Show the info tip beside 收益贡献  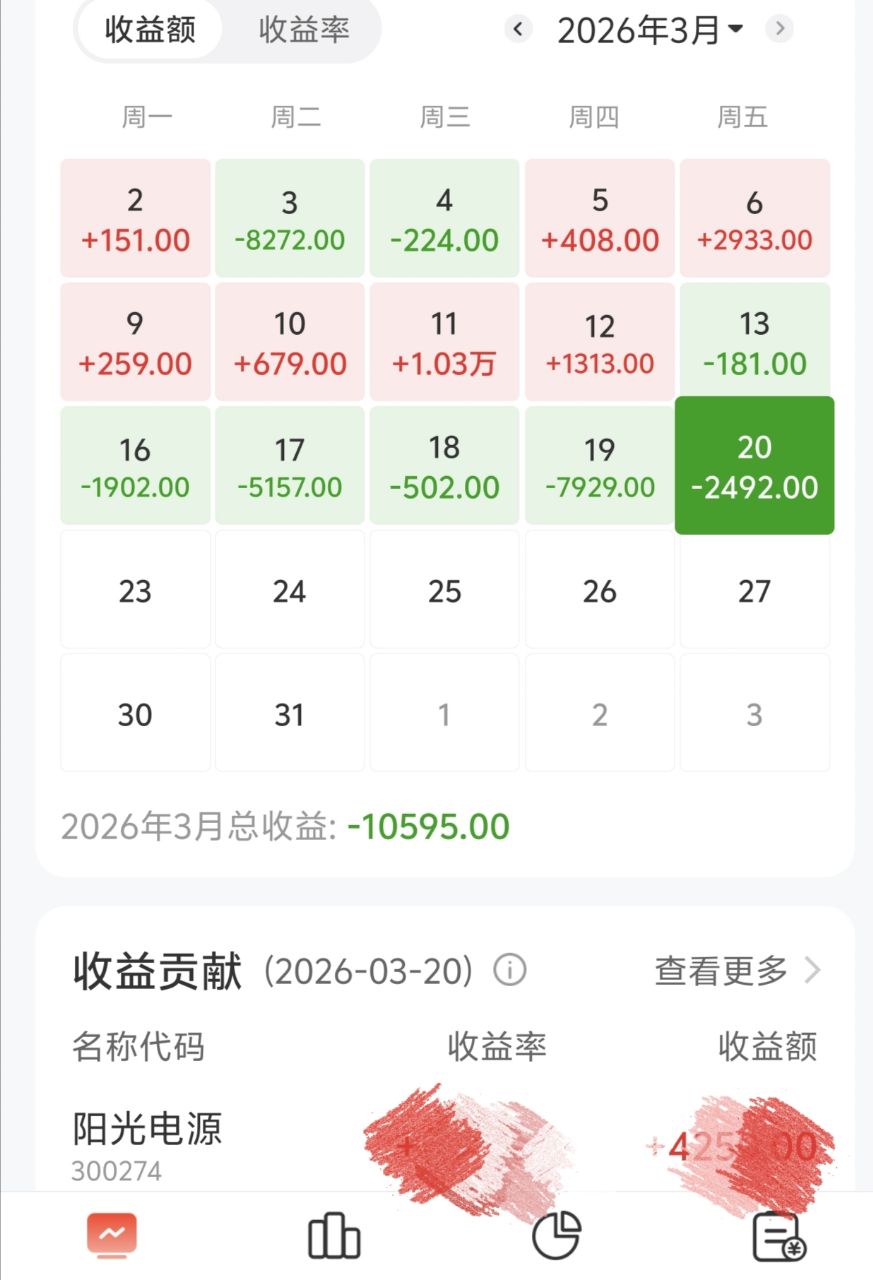pyautogui.click(x=510, y=970)
